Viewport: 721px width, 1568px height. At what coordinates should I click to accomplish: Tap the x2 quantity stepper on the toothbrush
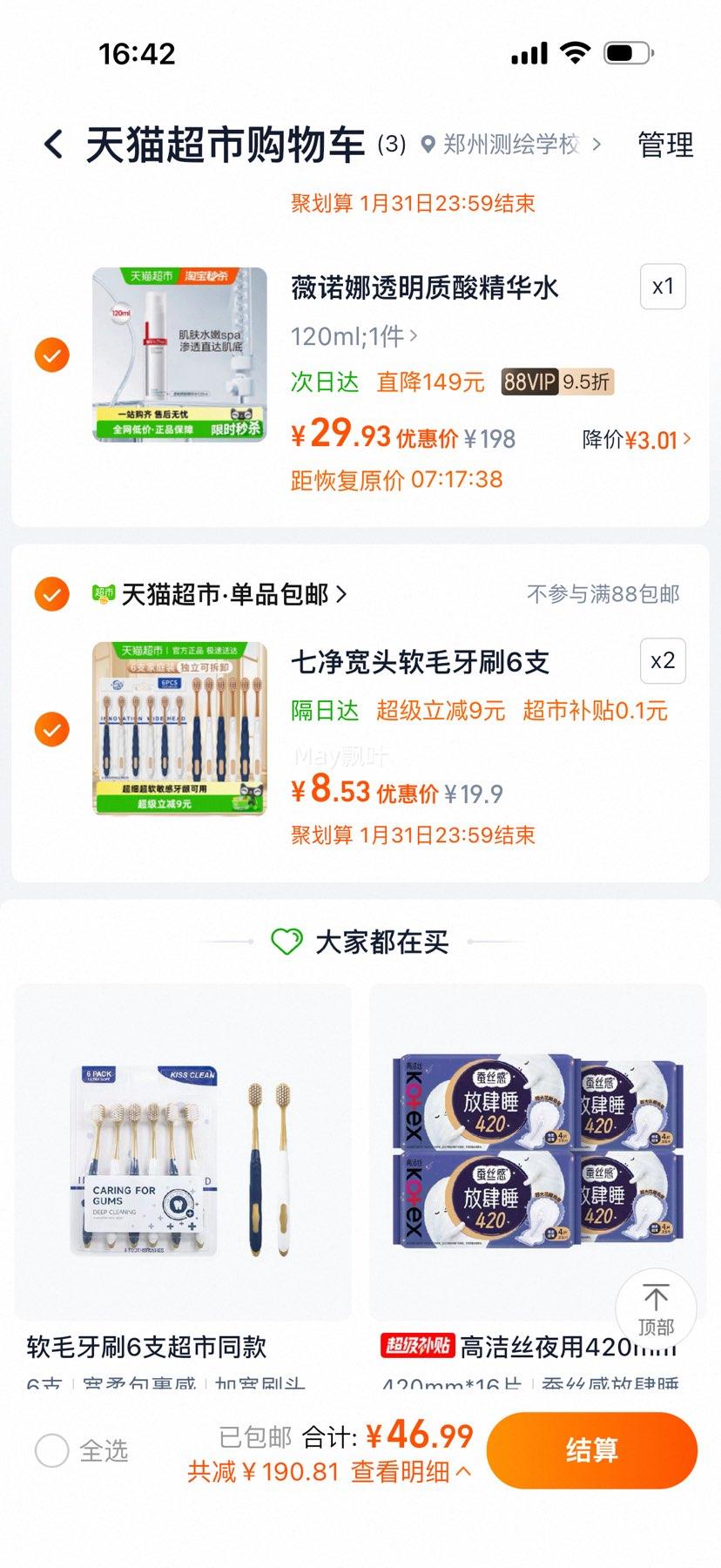662,661
